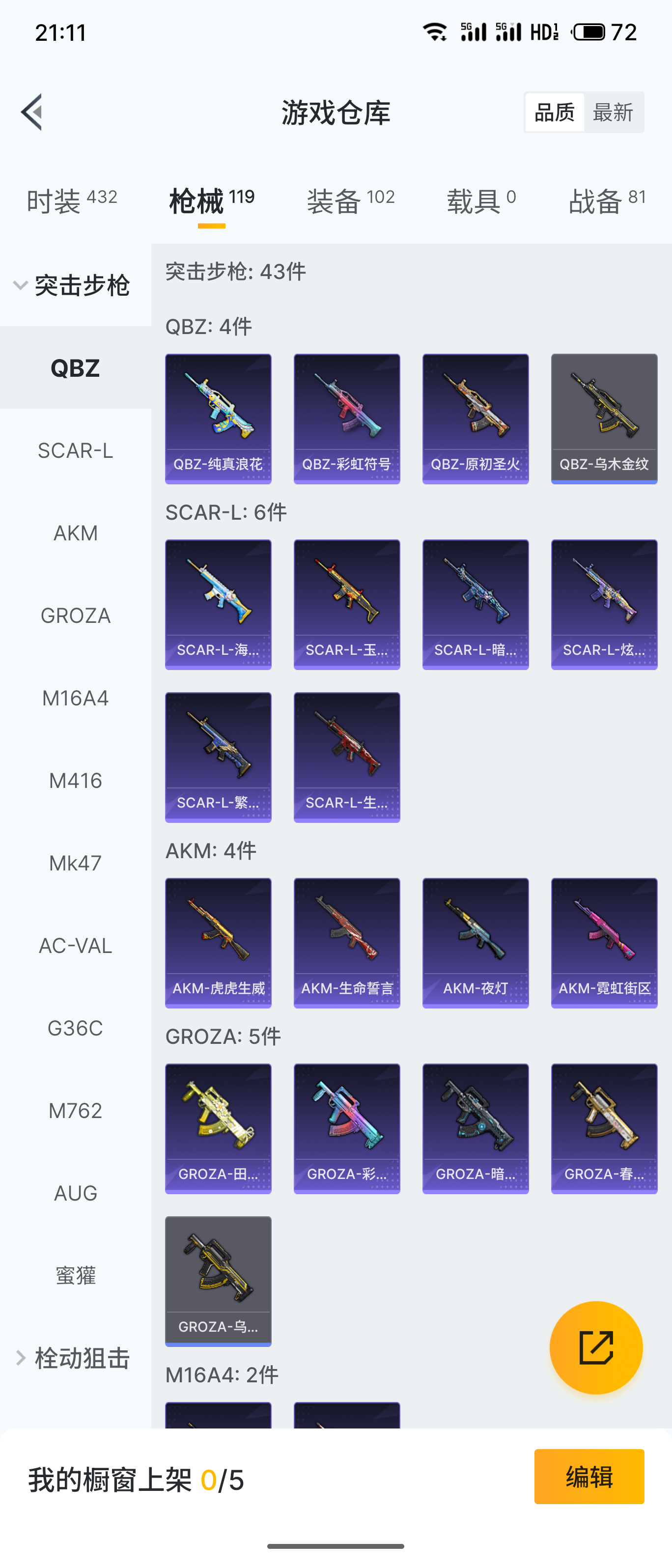View the AKM-霓虹街区 skin
Viewport: 672px width, 1568px height.
tap(604, 942)
